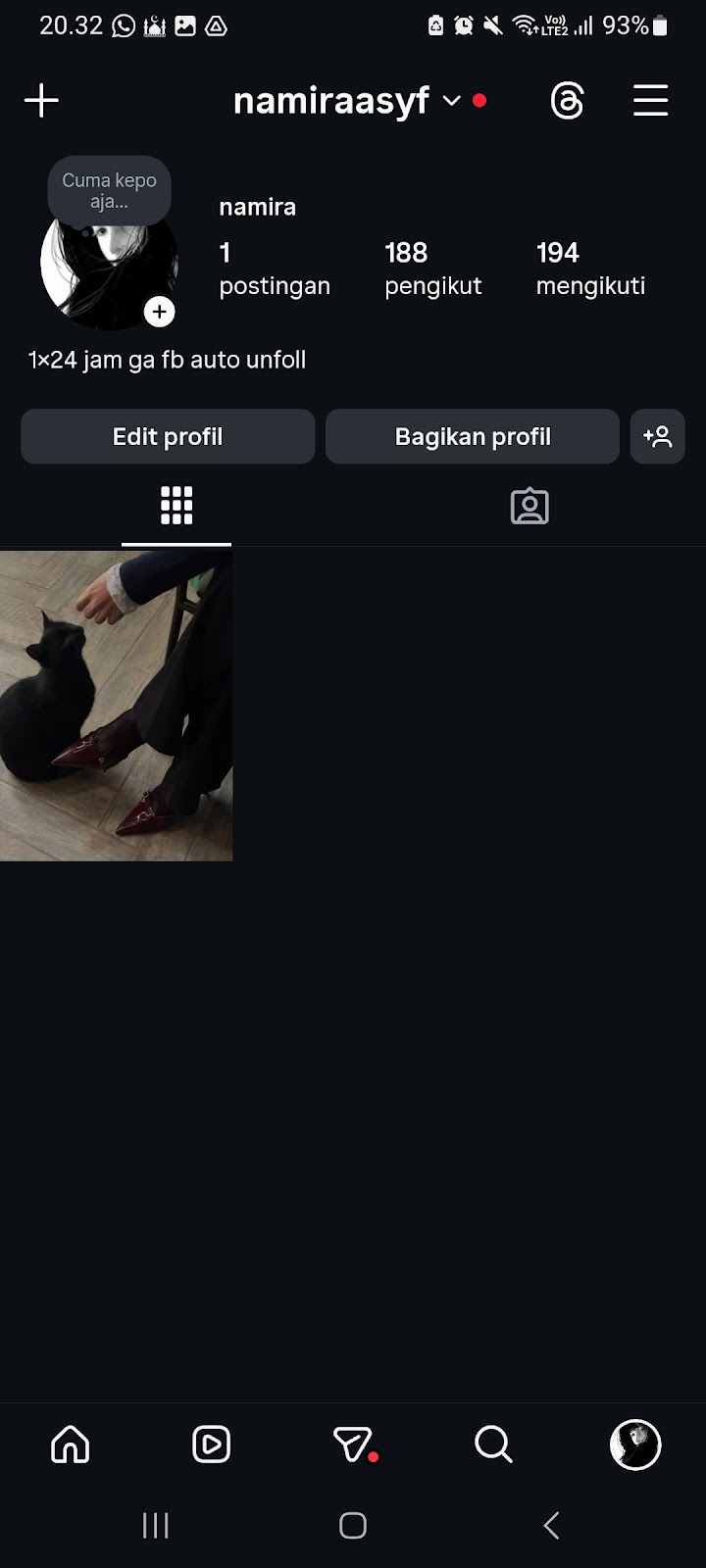Screen dimensions: 706x1568
Task: Tap the system back button
Action: click(x=551, y=1525)
